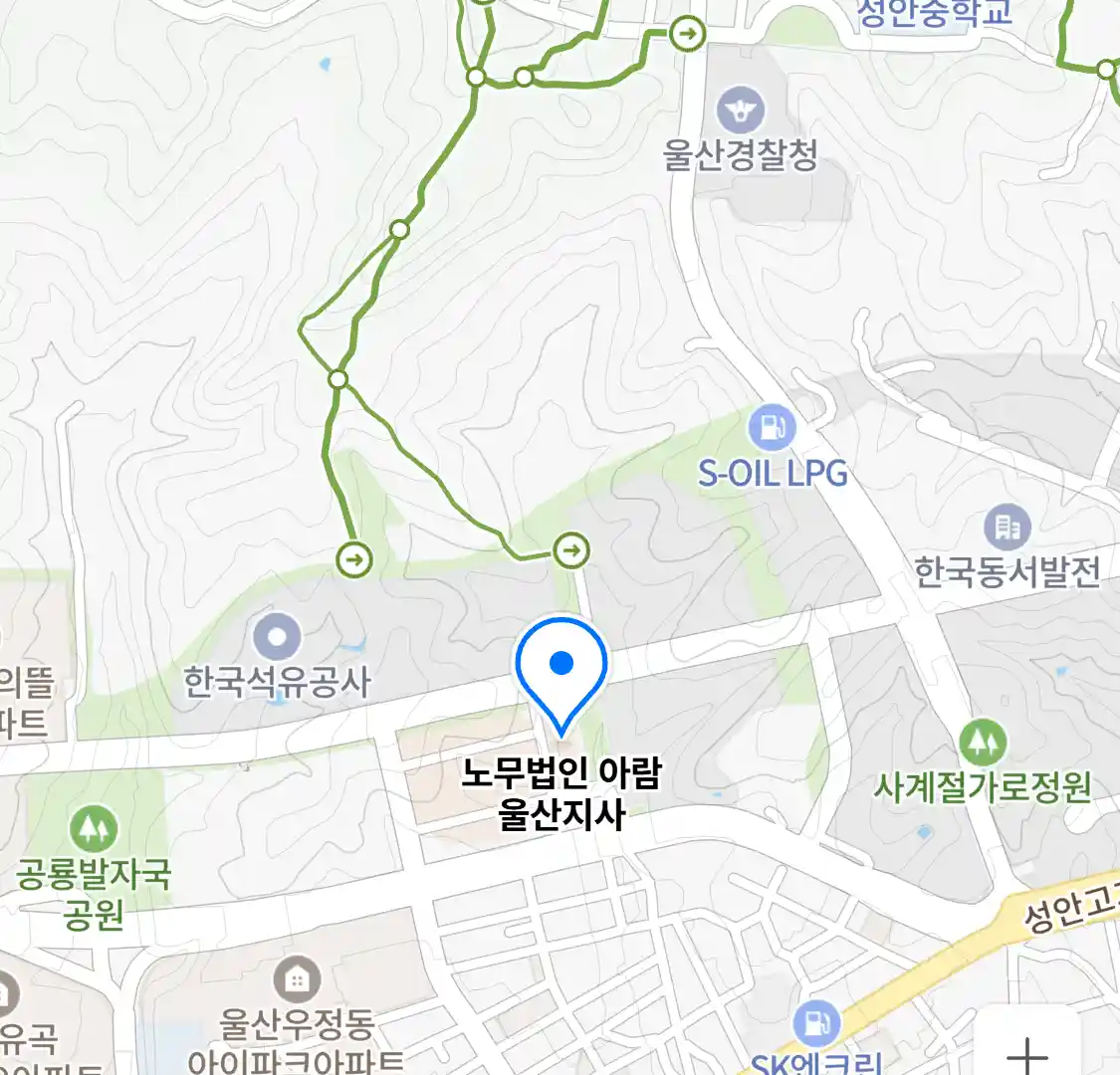The width and height of the screenshot is (1120, 1075).
Task: Tap the 노무법인 아람 울산지사 location pin
Action: (x=561, y=664)
